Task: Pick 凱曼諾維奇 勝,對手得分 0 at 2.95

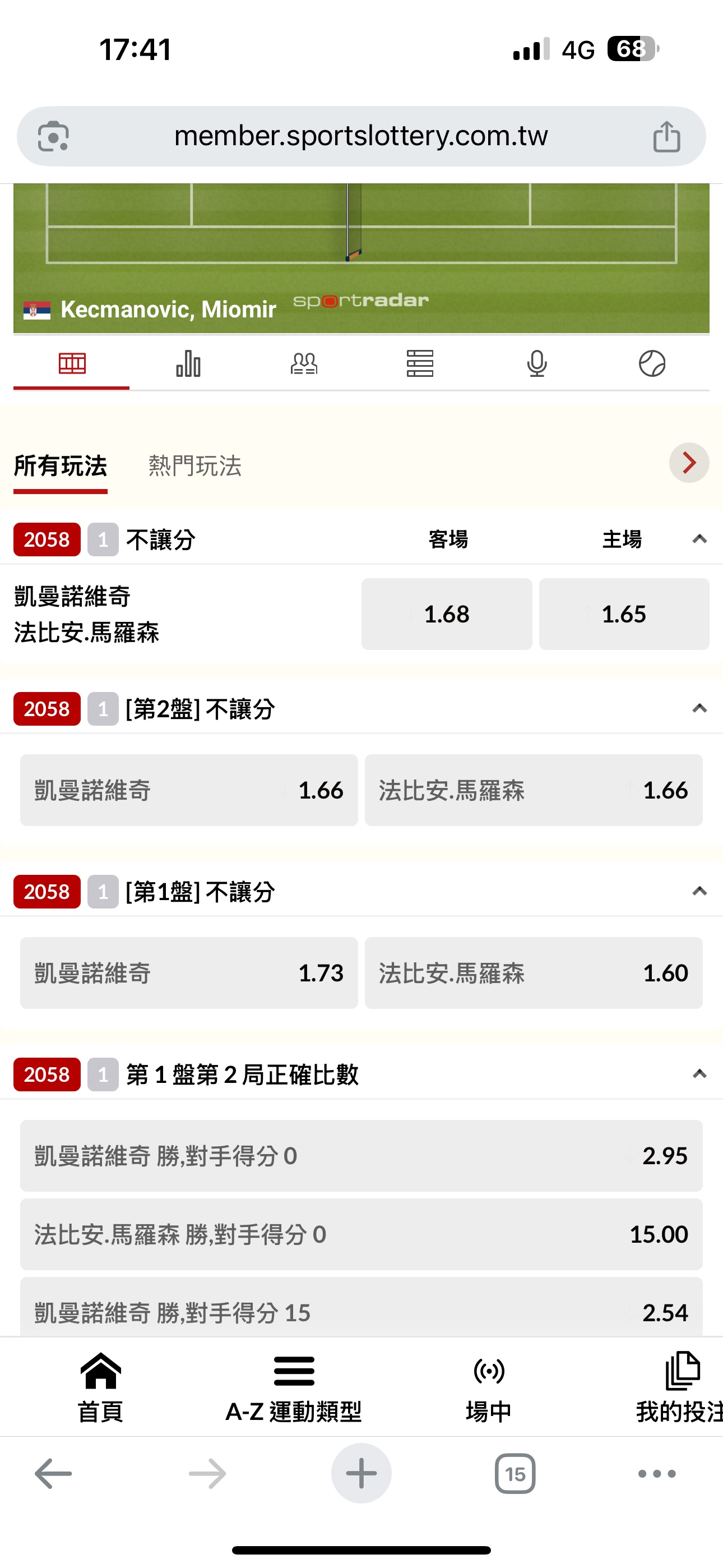Action: click(x=361, y=1155)
